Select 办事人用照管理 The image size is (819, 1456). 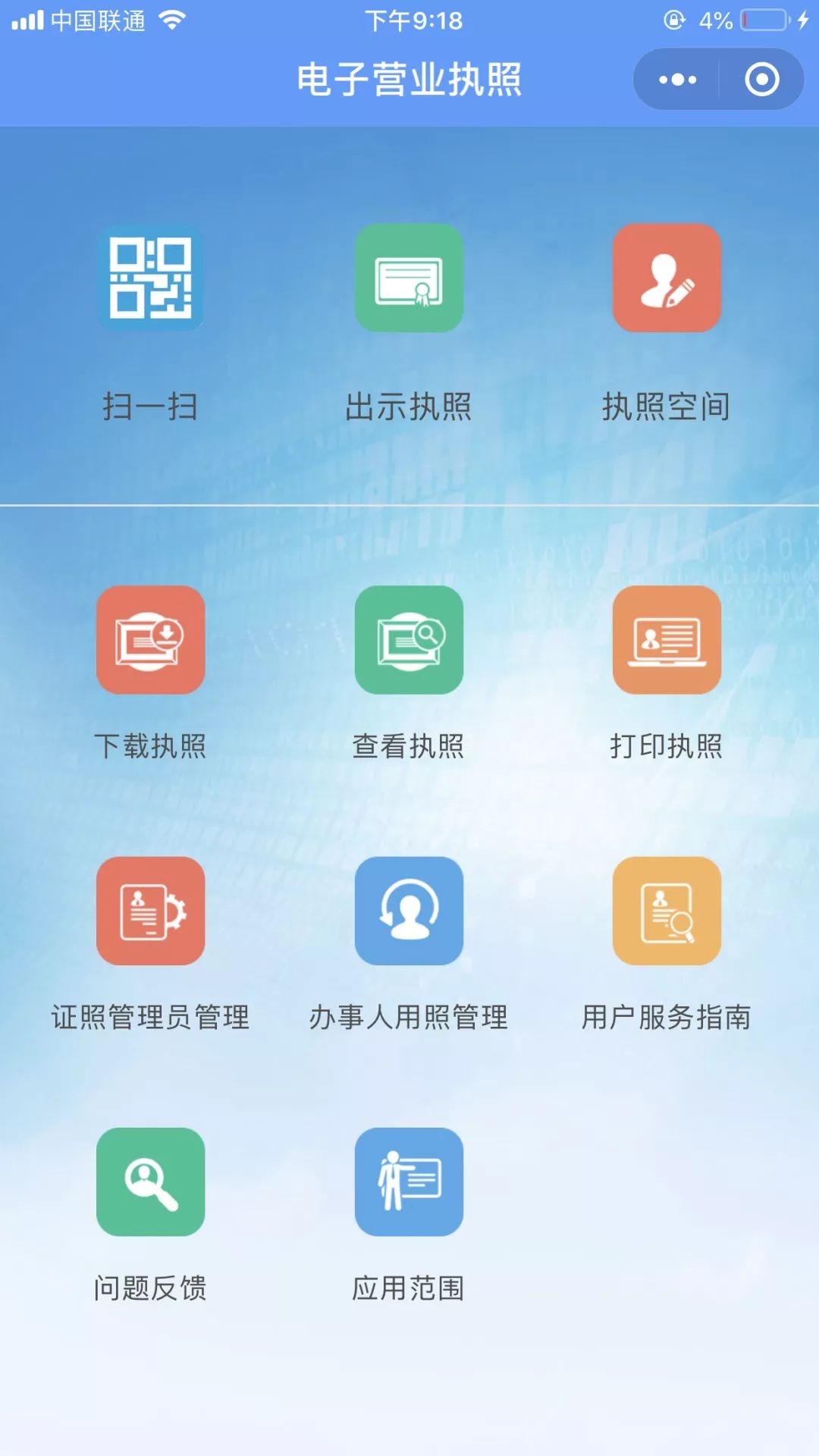coord(409,911)
